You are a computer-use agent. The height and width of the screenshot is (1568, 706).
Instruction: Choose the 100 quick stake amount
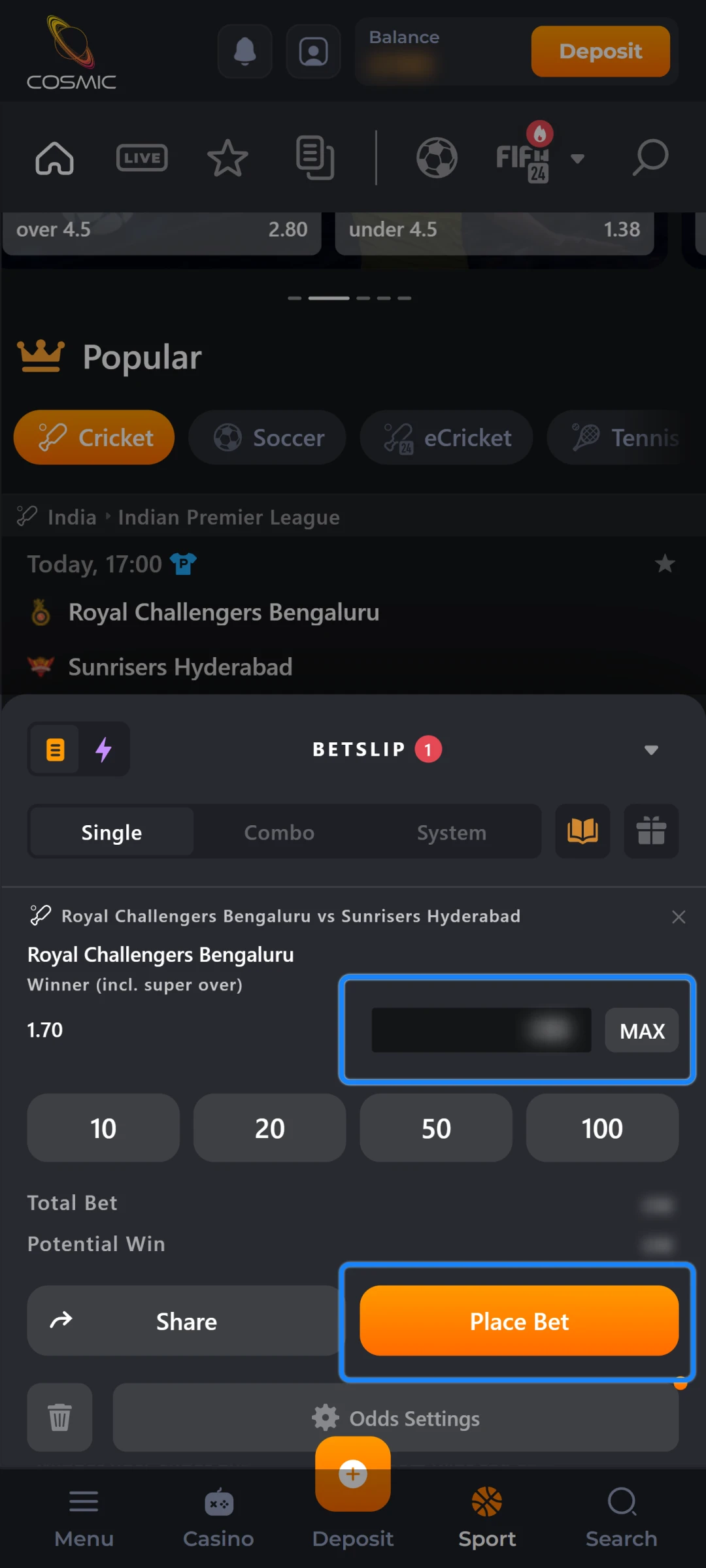pyautogui.click(x=602, y=1128)
